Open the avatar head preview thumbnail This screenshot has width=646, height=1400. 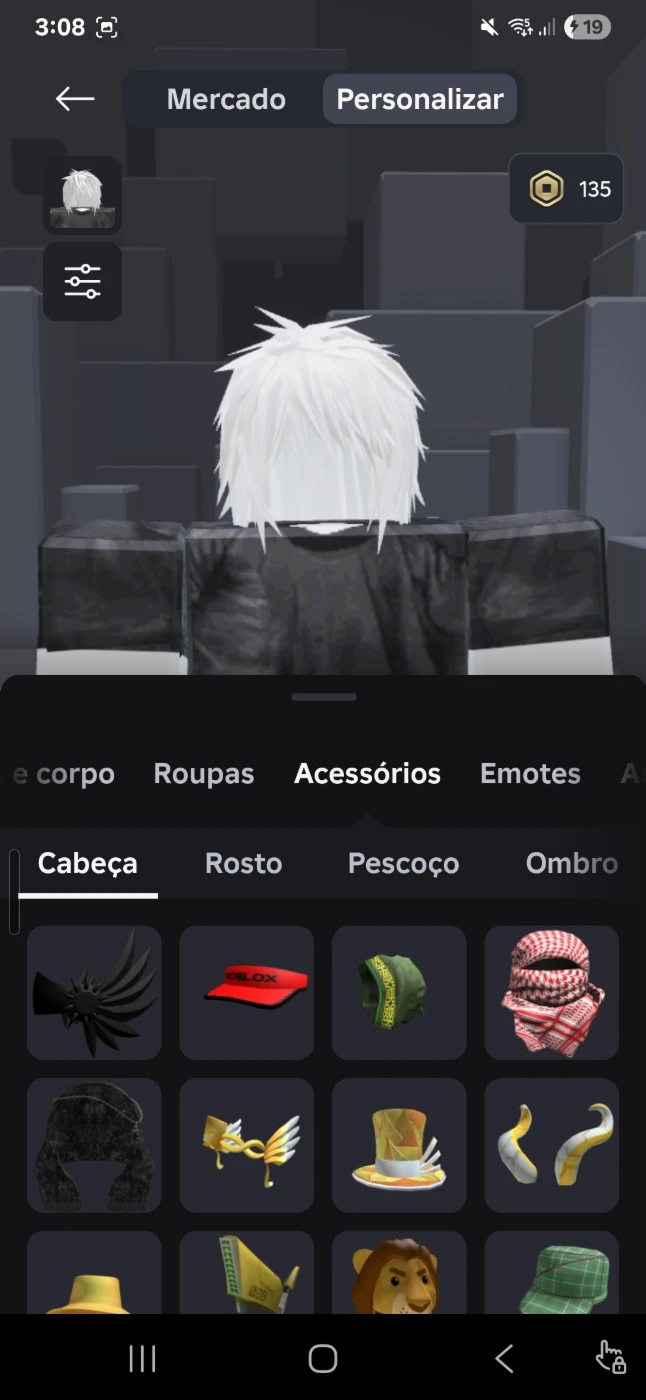(x=82, y=194)
